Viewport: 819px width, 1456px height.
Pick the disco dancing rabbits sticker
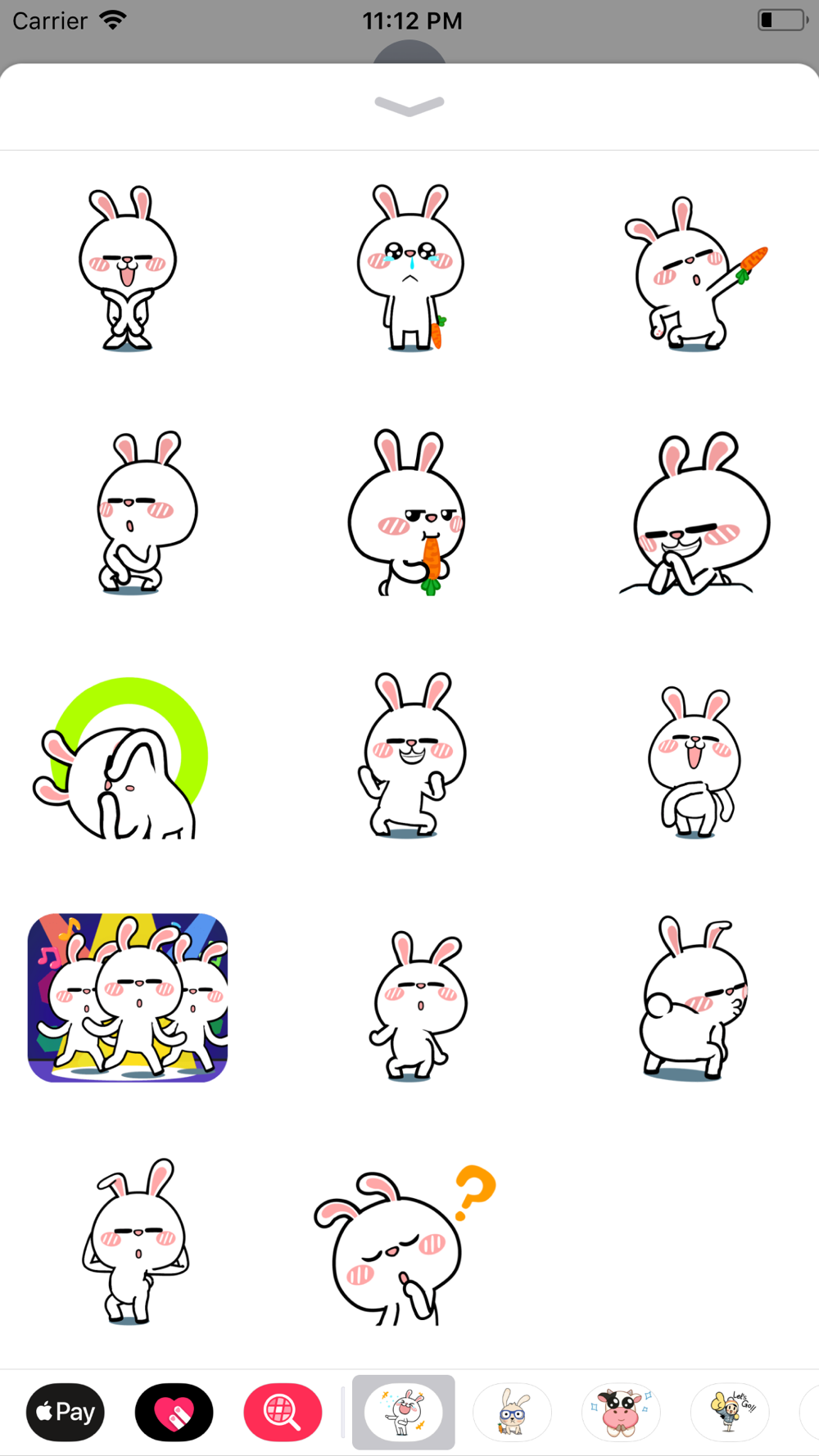point(128,997)
